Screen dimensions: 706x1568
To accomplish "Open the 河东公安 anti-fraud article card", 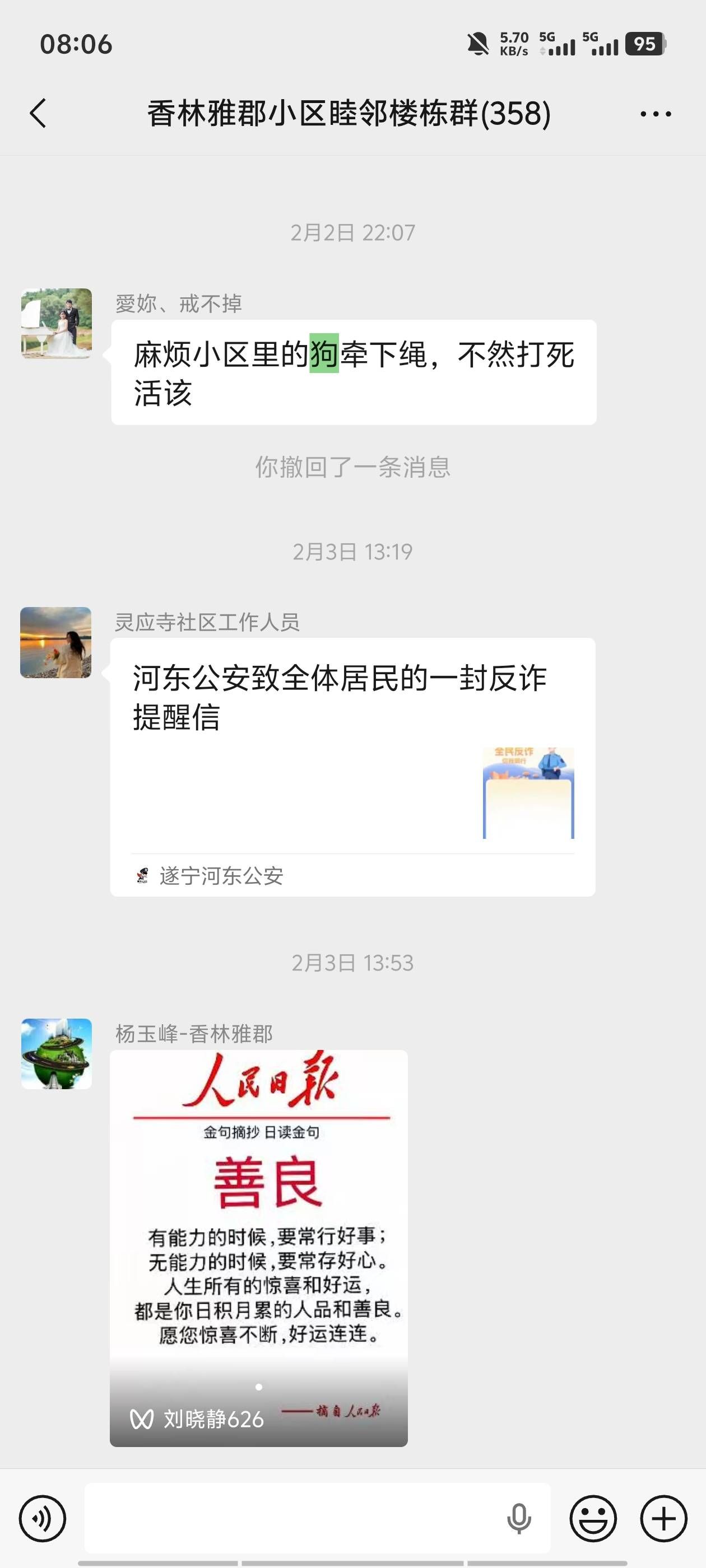I will pos(352,766).
